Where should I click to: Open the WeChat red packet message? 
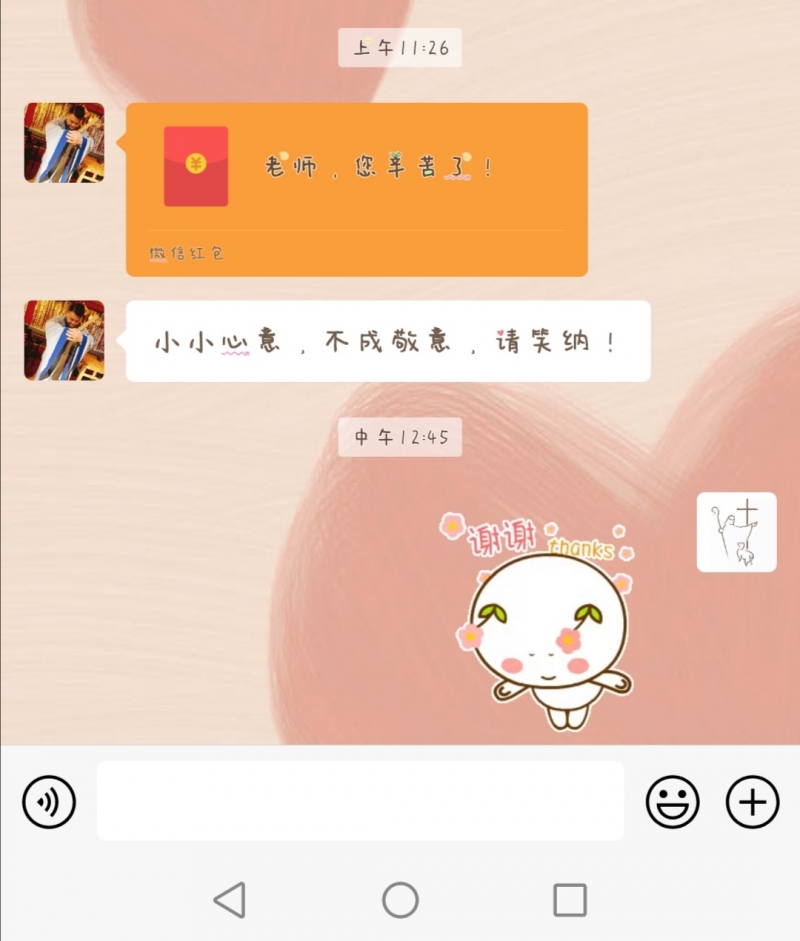click(356, 188)
